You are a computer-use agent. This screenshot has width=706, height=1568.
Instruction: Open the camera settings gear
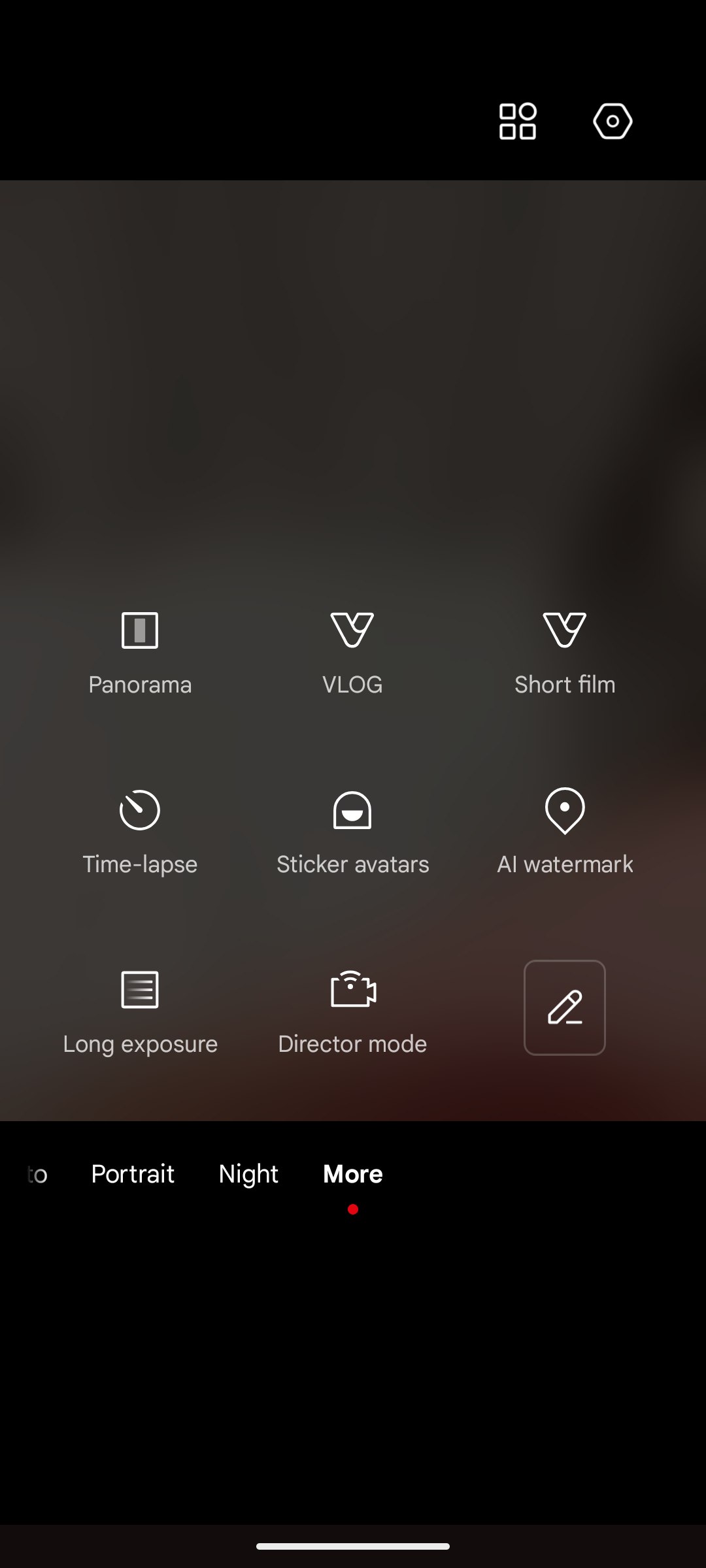613,121
